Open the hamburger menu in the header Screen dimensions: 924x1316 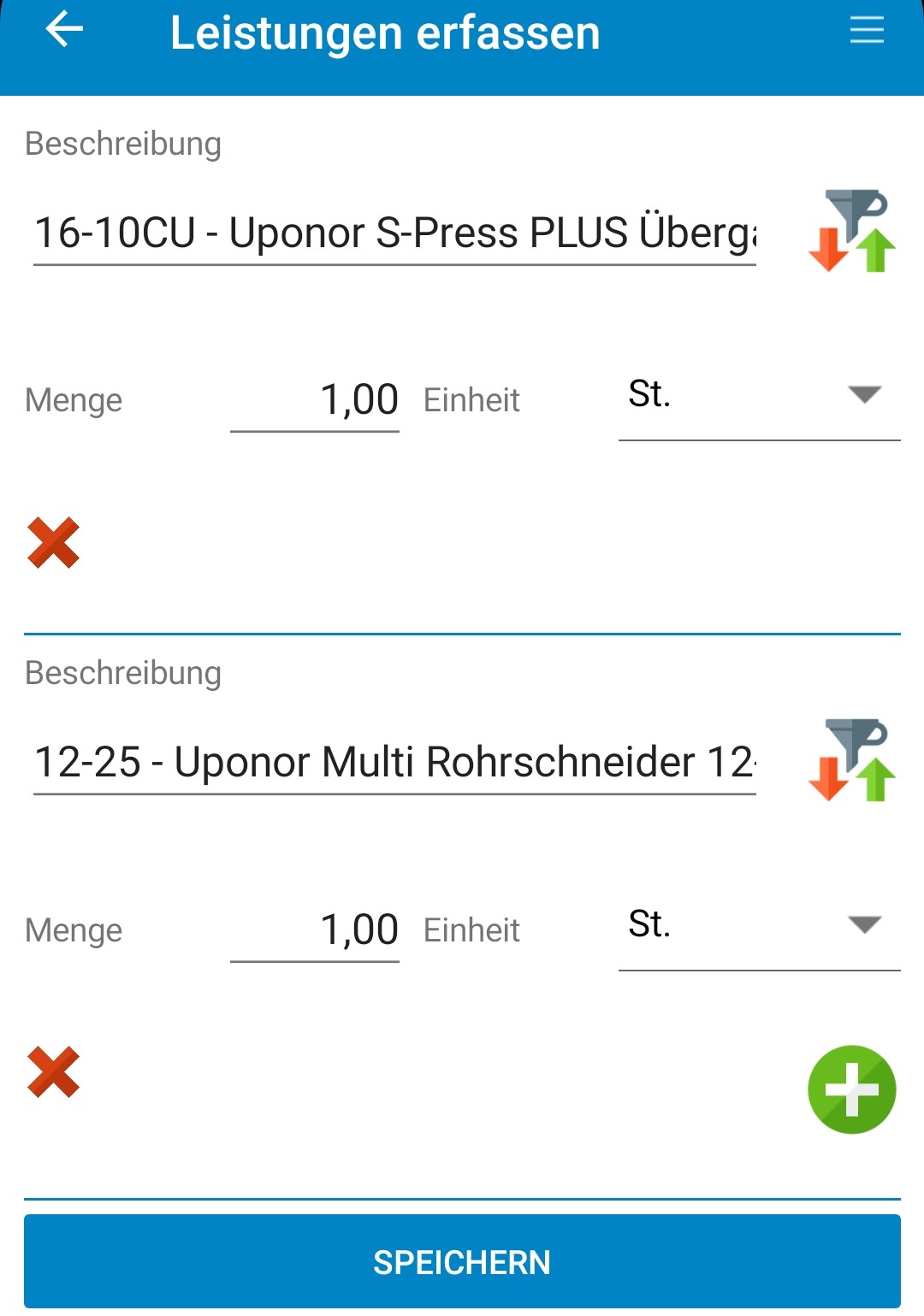(866, 30)
